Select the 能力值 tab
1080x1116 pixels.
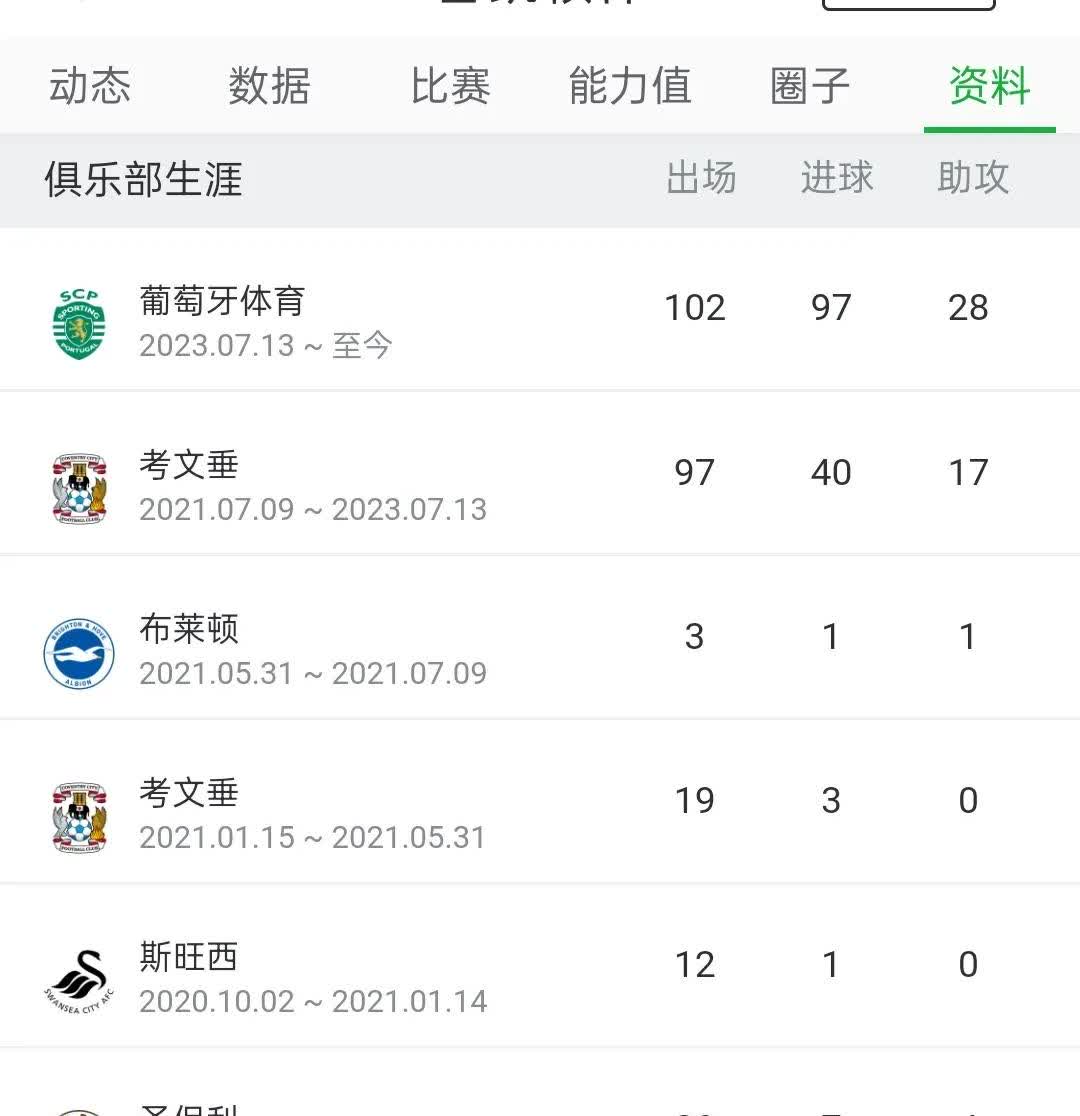coord(630,87)
